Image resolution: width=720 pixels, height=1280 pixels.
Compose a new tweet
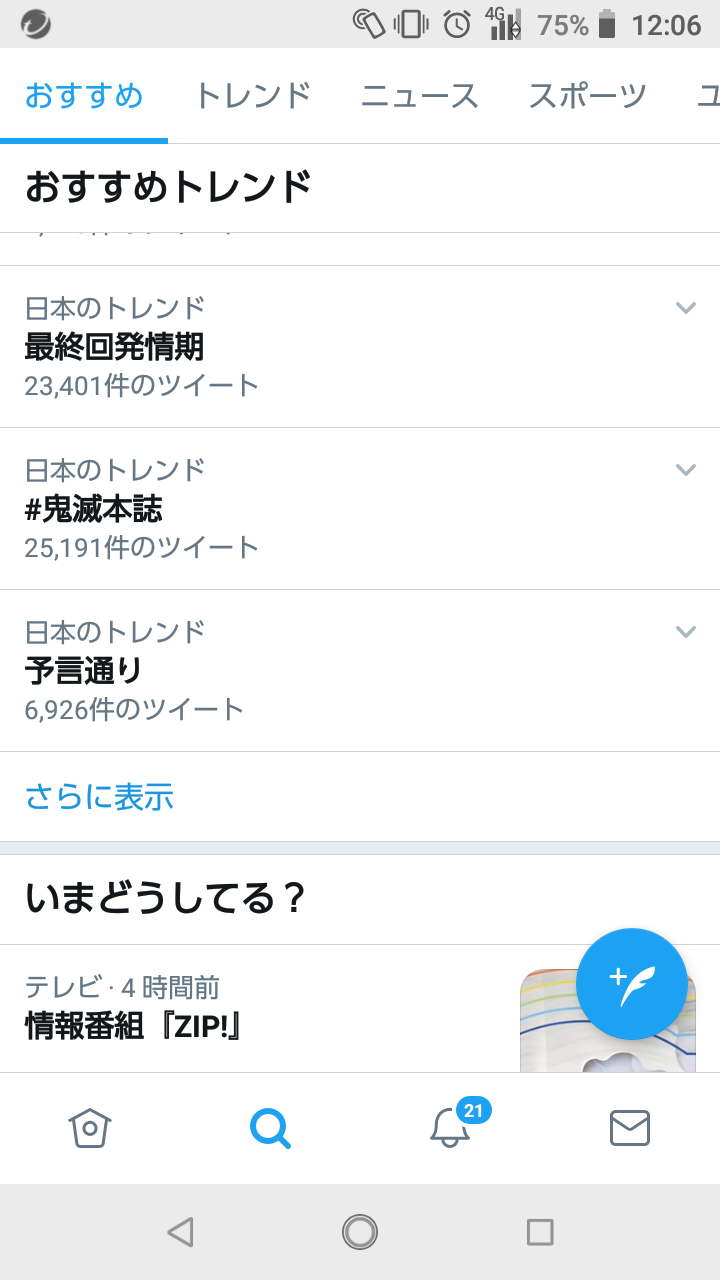point(632,984)
